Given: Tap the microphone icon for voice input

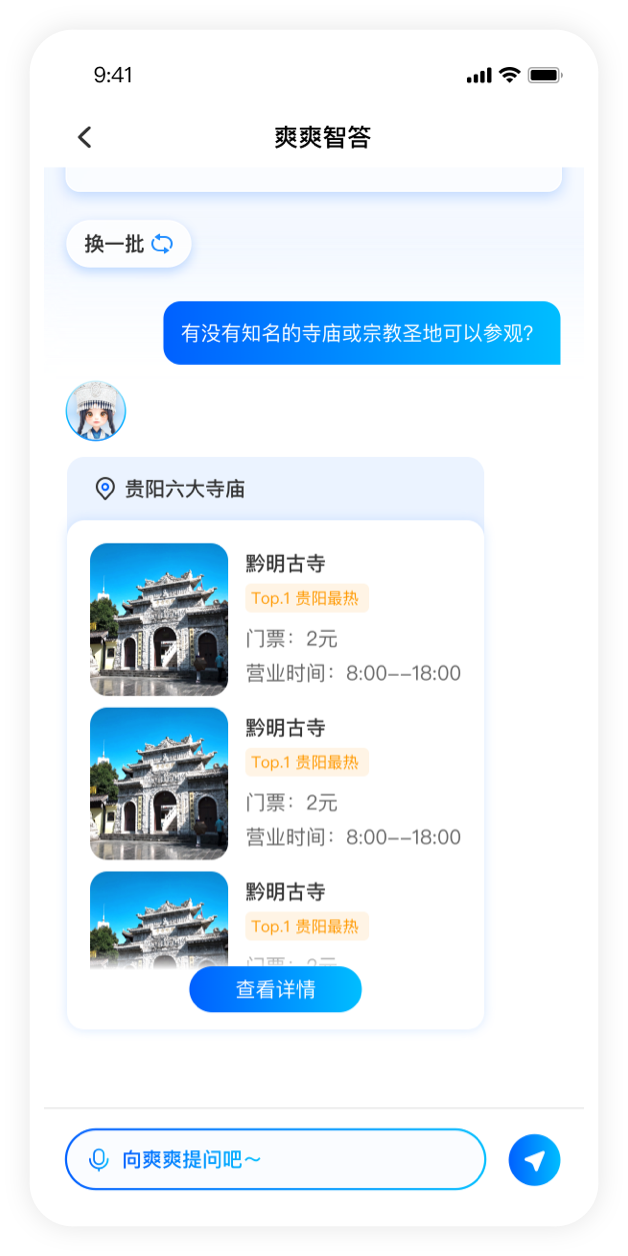Looking at the screenshot, I should [x=98, y=1160].
